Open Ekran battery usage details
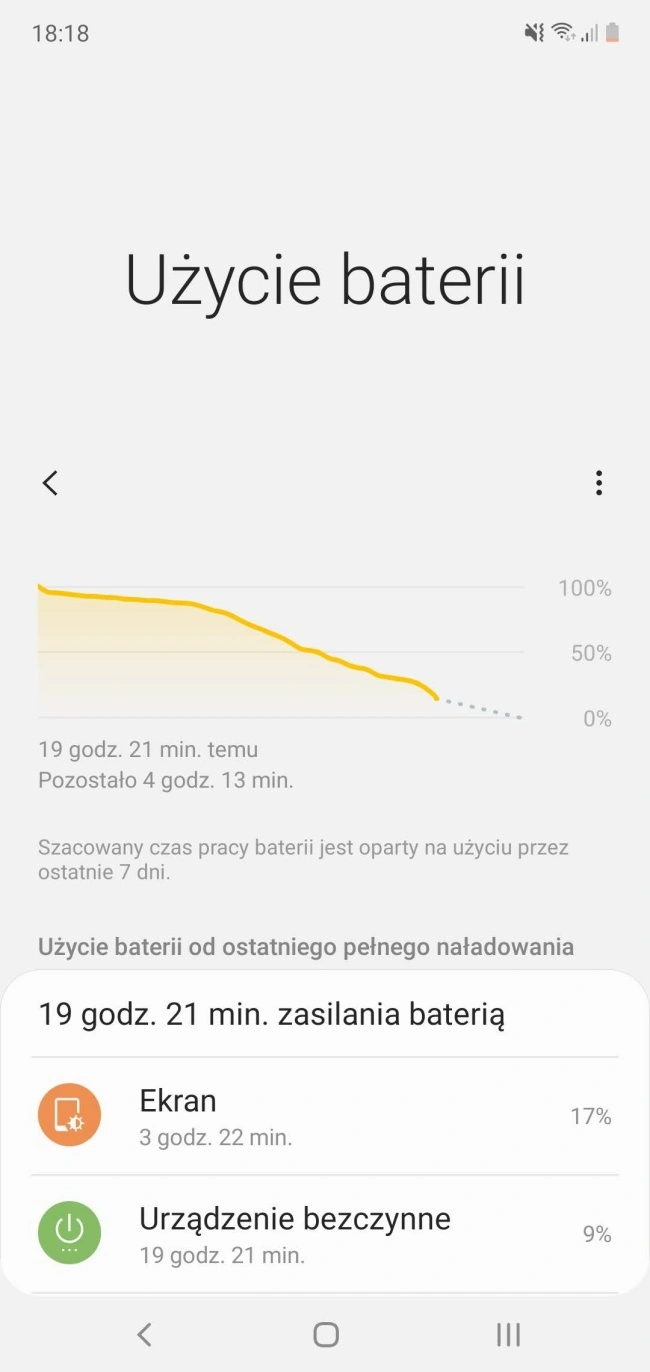 pos(325,1116)
